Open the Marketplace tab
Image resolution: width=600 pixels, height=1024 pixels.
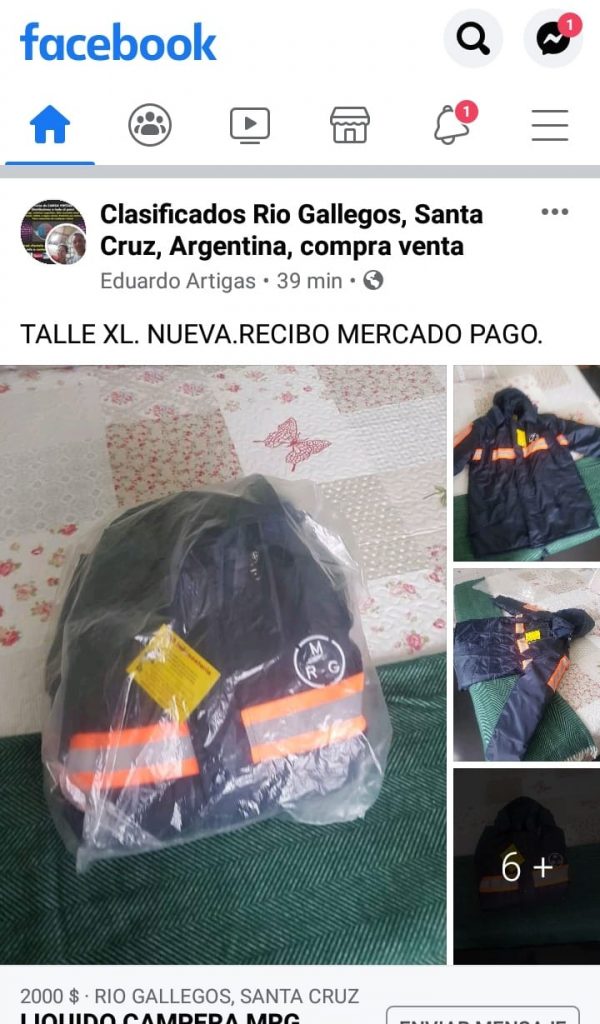pos(349,126)
